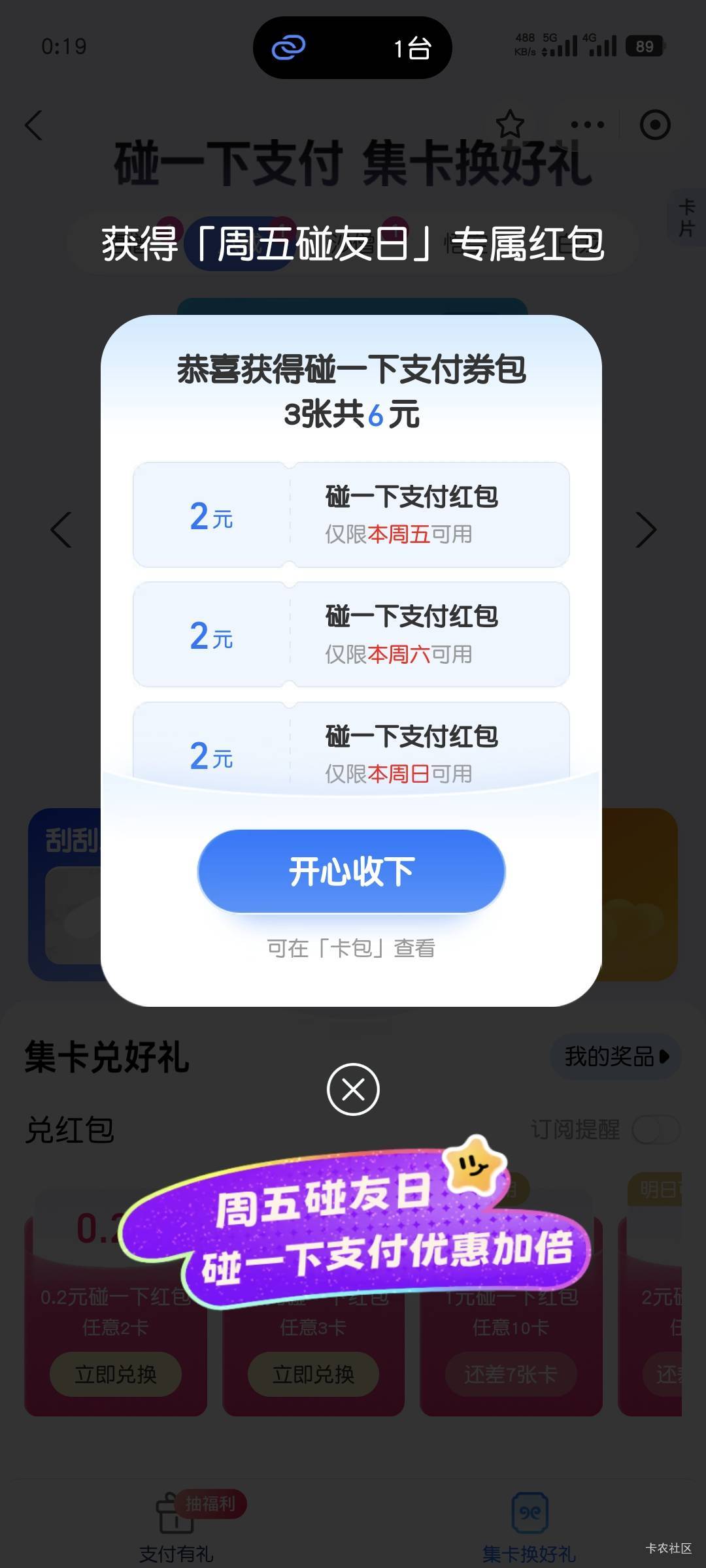Favorite this page with the star icon
This screenshot has width=706, height=1568.
point(510,123)
